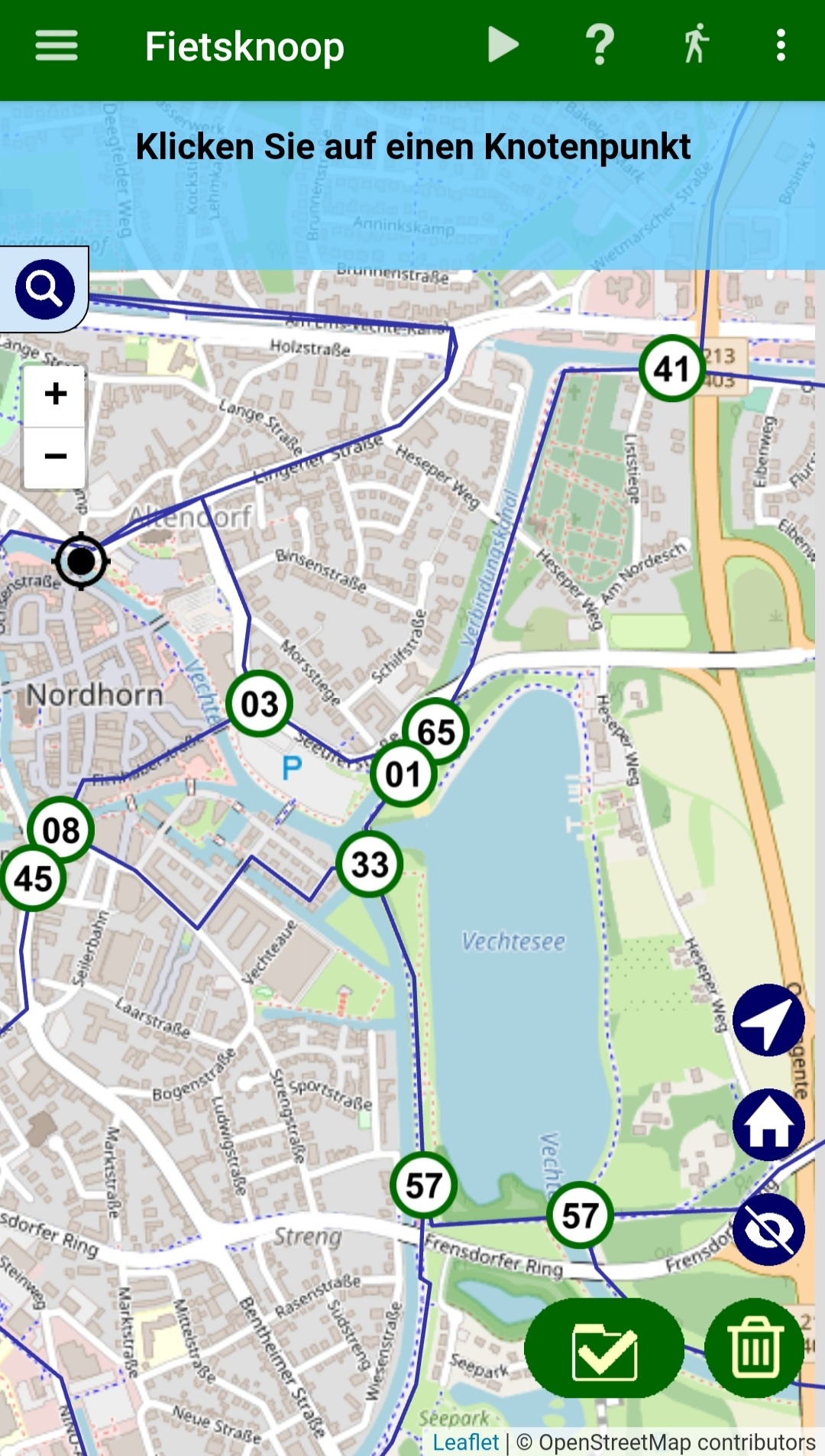Toggle the crossed-eye visibility button
Screen dimensions: 825x1456
[x=768, y=1230]
